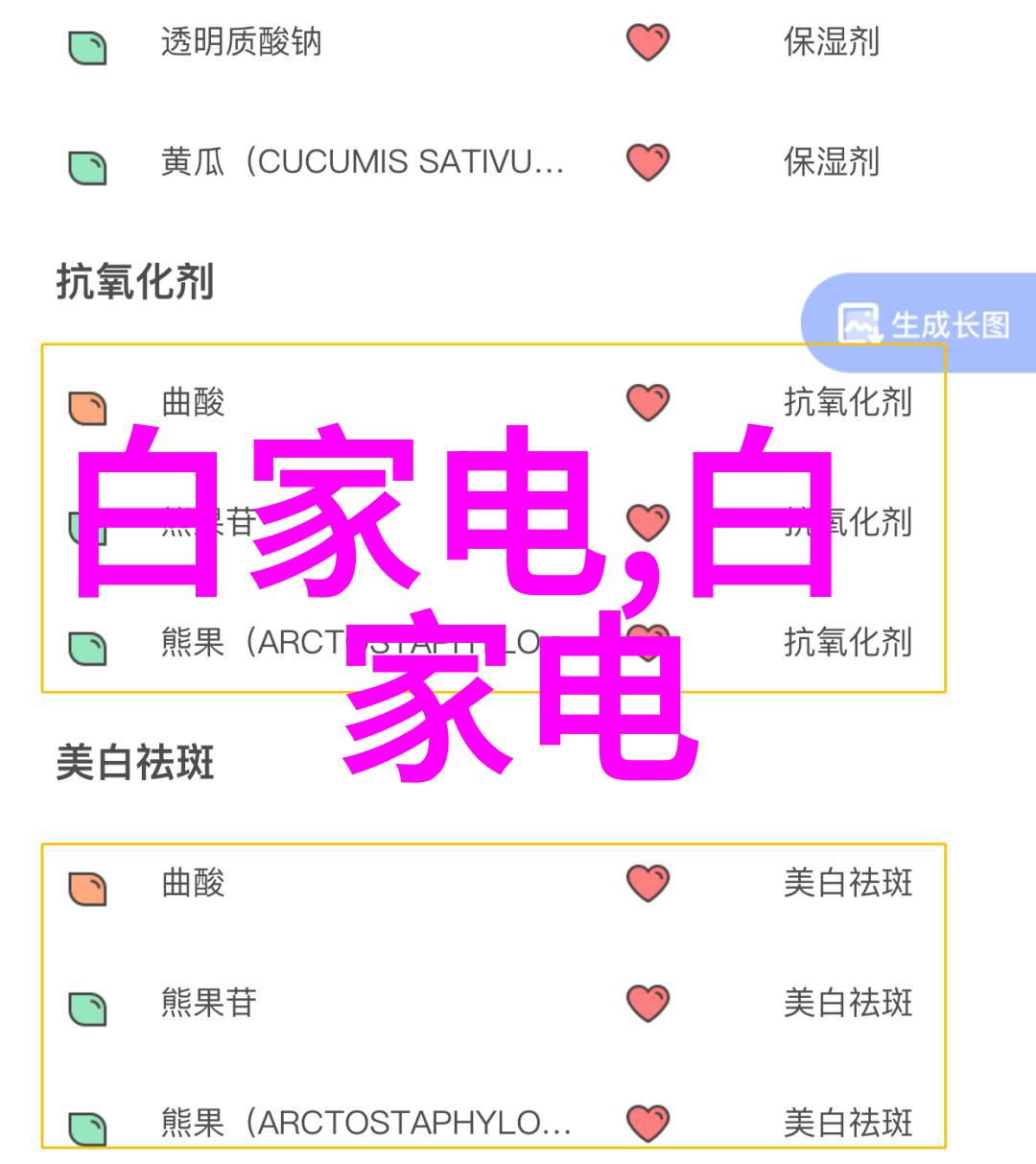The image size is (1036, 1164).
Task: Open 熊果 (ARCTOSTAPHYLO…) under the 抗氧化剂 section
Action: (x=240, y=643)
